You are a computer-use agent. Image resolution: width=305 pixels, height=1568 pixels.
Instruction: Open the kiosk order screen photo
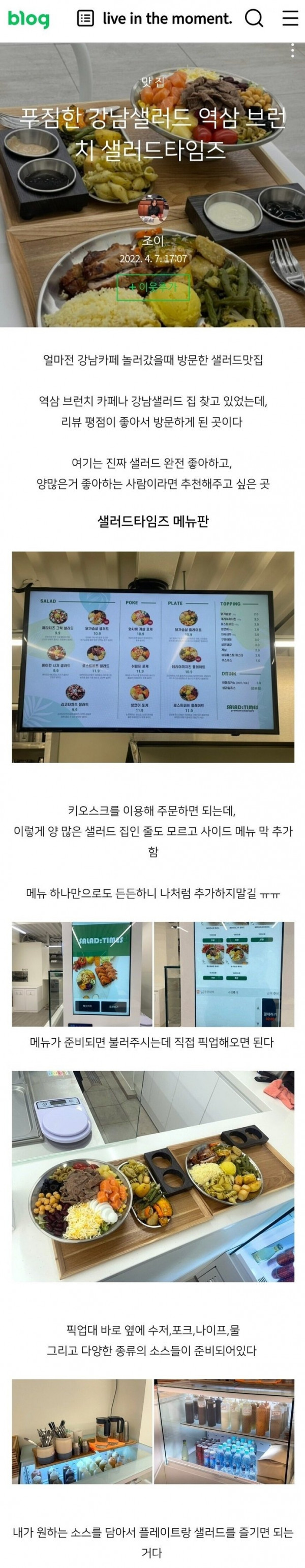(224, 974)
